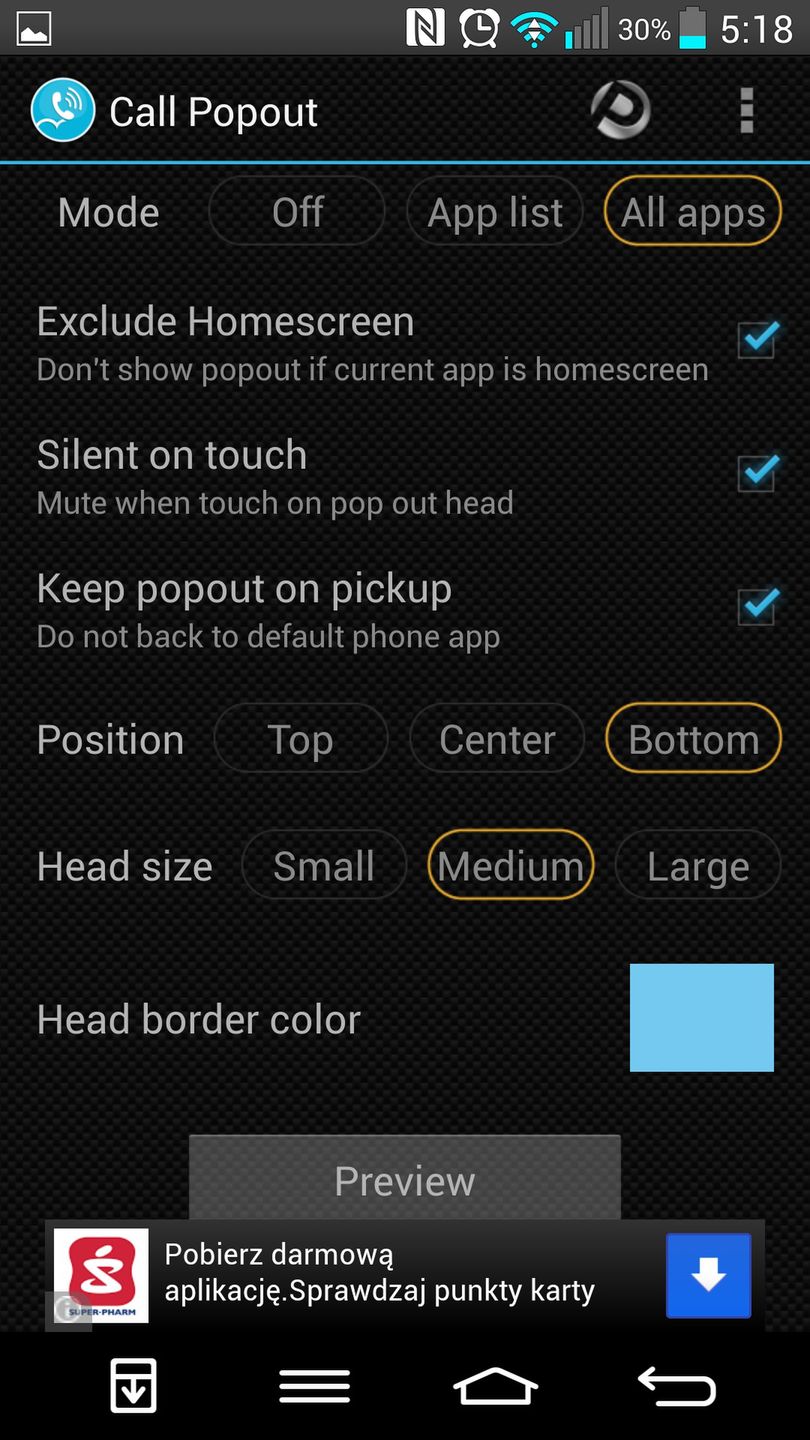Tap the system back button
The width and height of the screenshot is (810, 1440).
coord(677,1387)
